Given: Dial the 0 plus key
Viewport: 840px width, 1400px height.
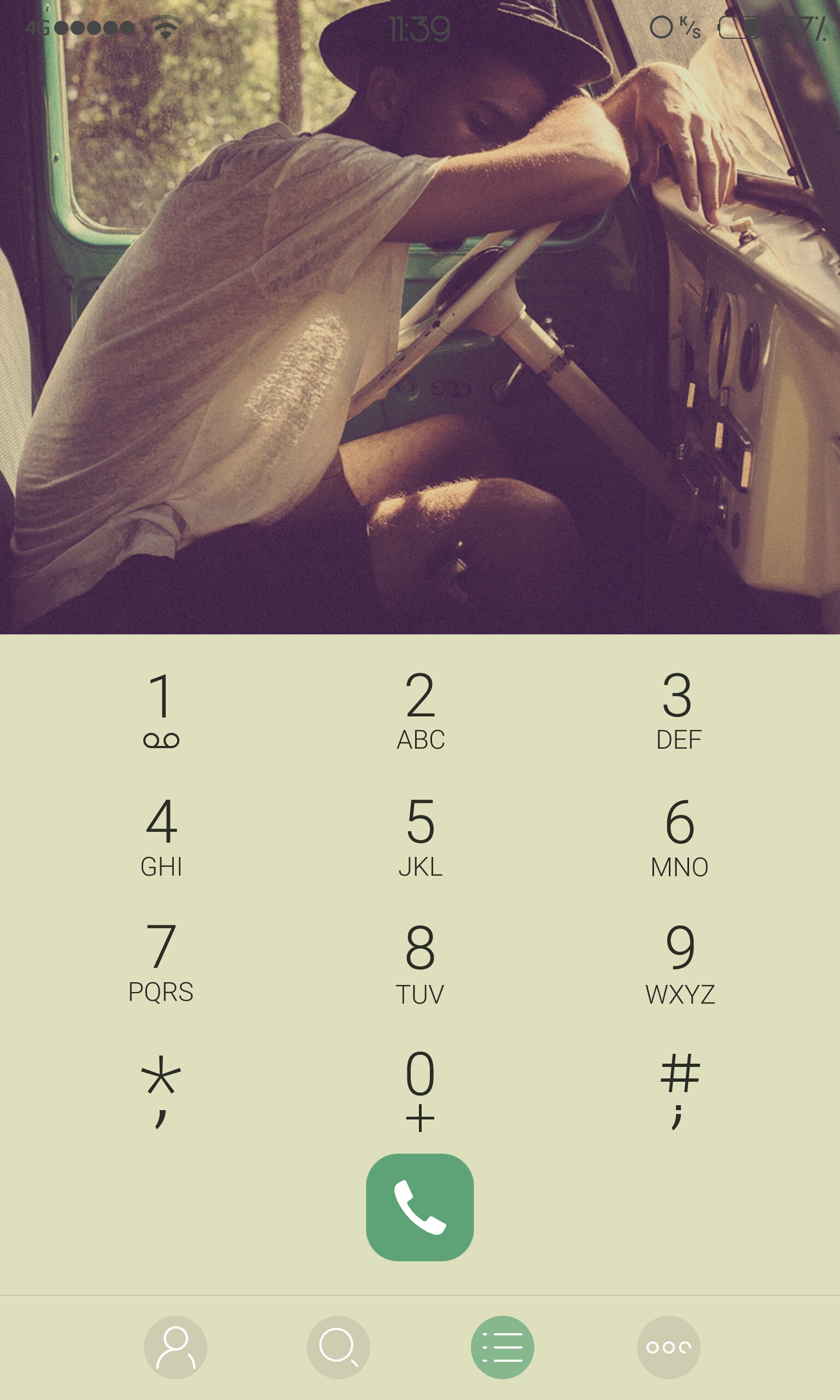Looking at the screenshot, I should (x=420, y=1091).
